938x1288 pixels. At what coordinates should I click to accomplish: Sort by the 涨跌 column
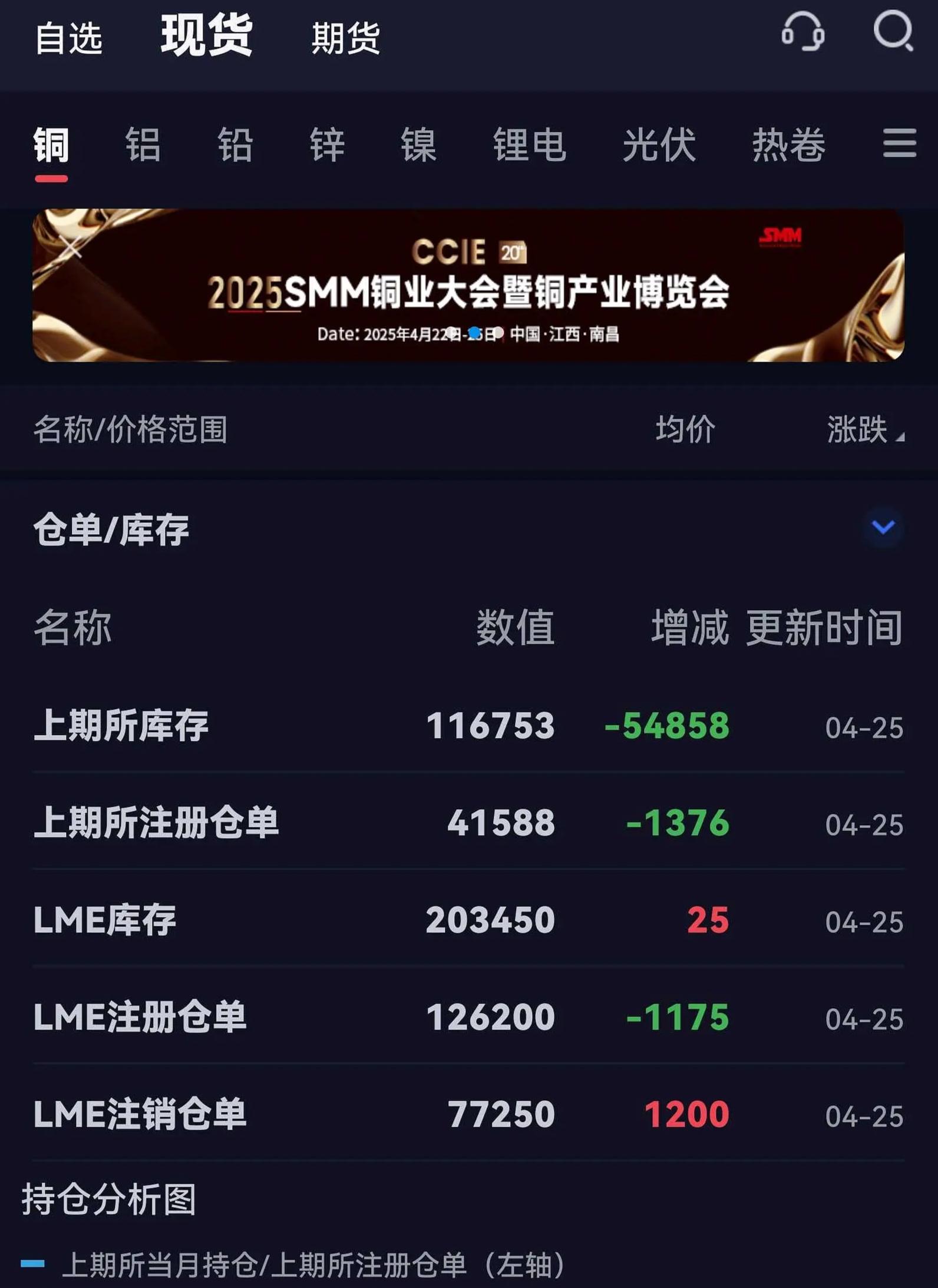864,429
